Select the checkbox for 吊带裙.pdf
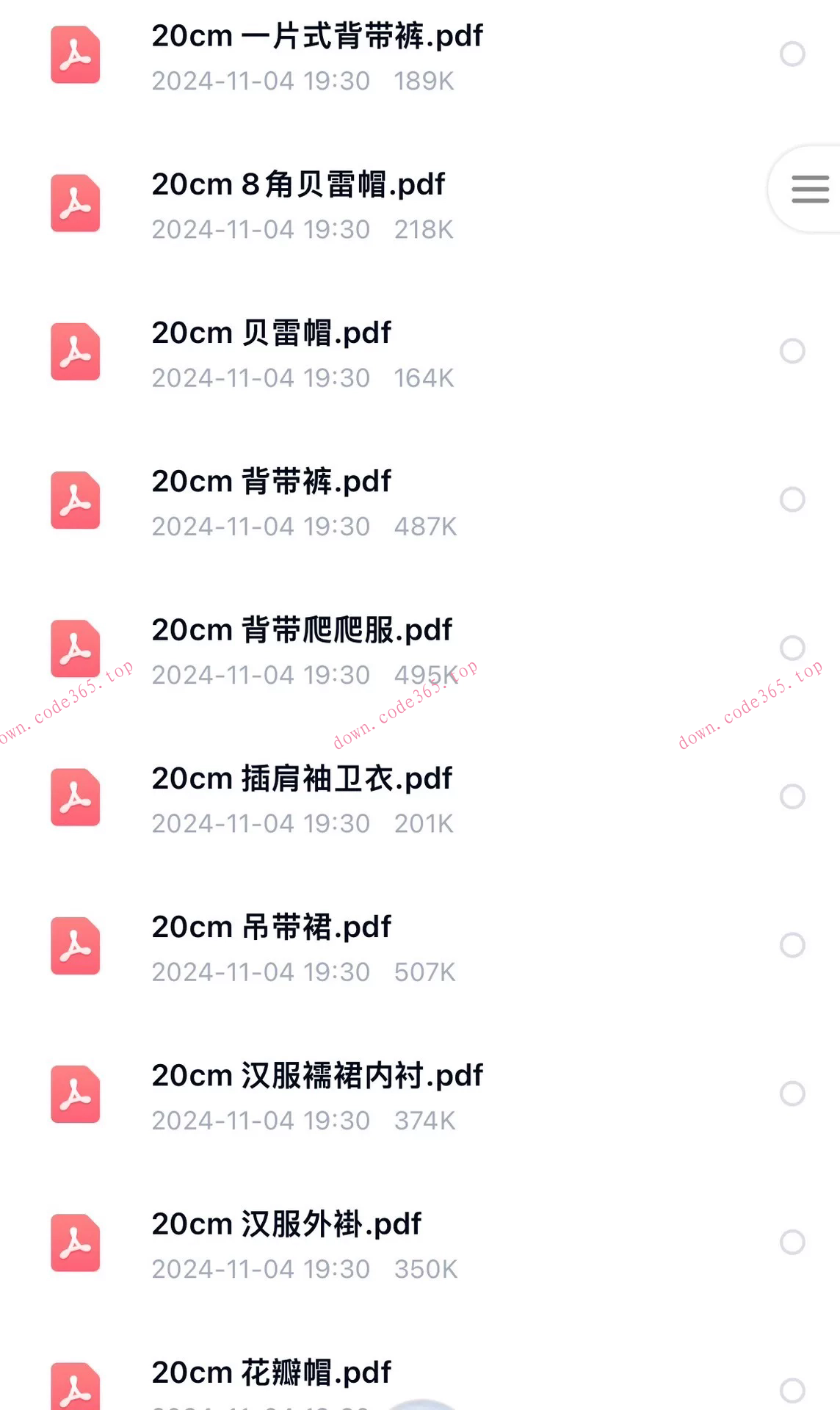This screenshot has height=1410, width=840. tap(792, 944)
